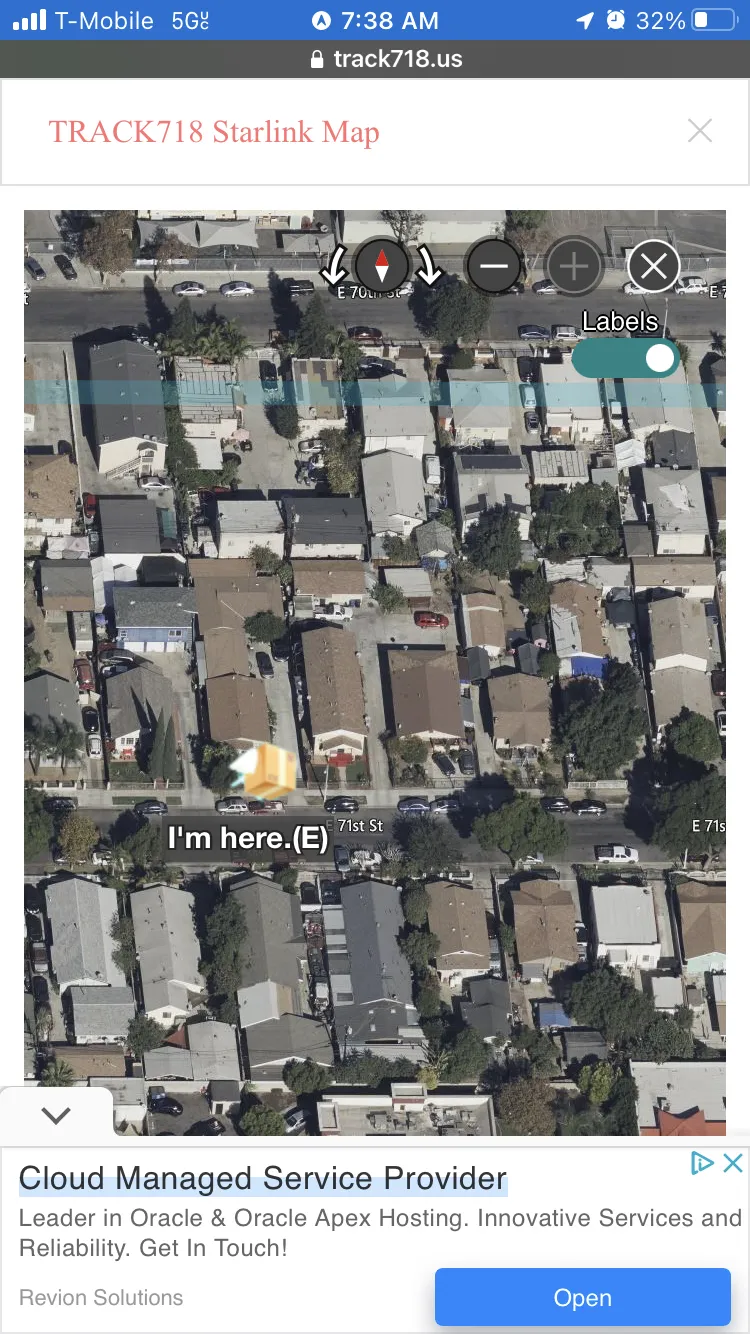Open the Revion Solutions ad
This screenshot has width=750, height=1334.
583,1298
